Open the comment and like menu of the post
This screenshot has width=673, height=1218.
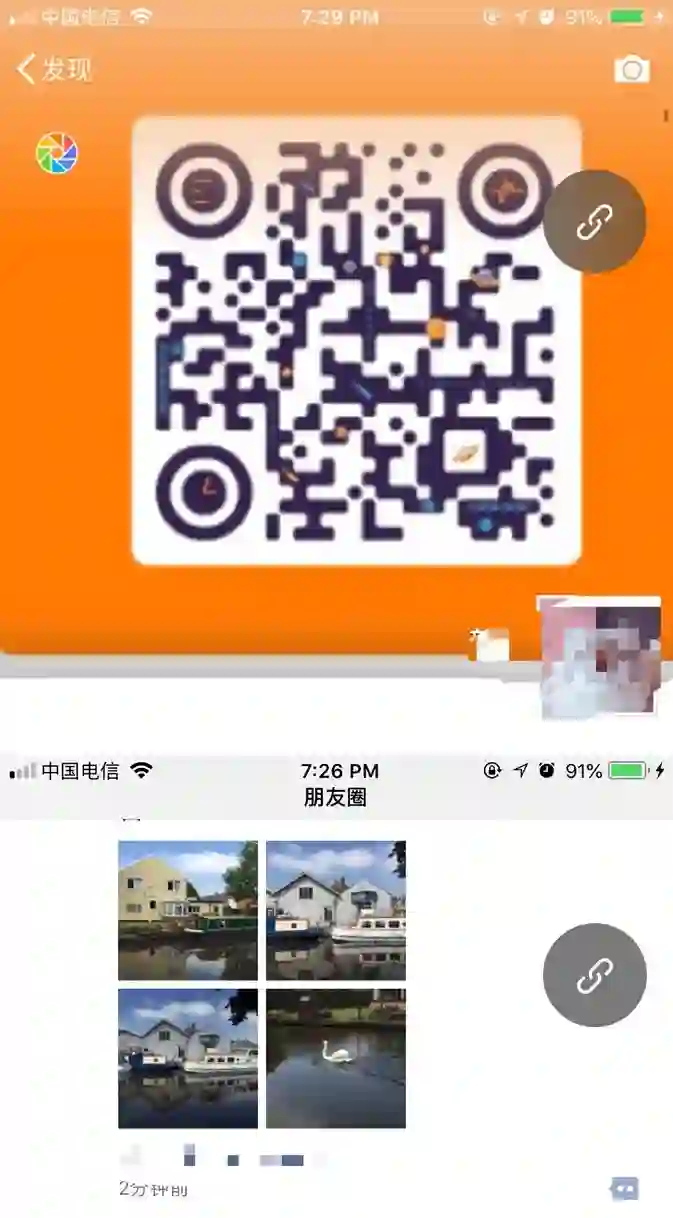(625, 1188)
